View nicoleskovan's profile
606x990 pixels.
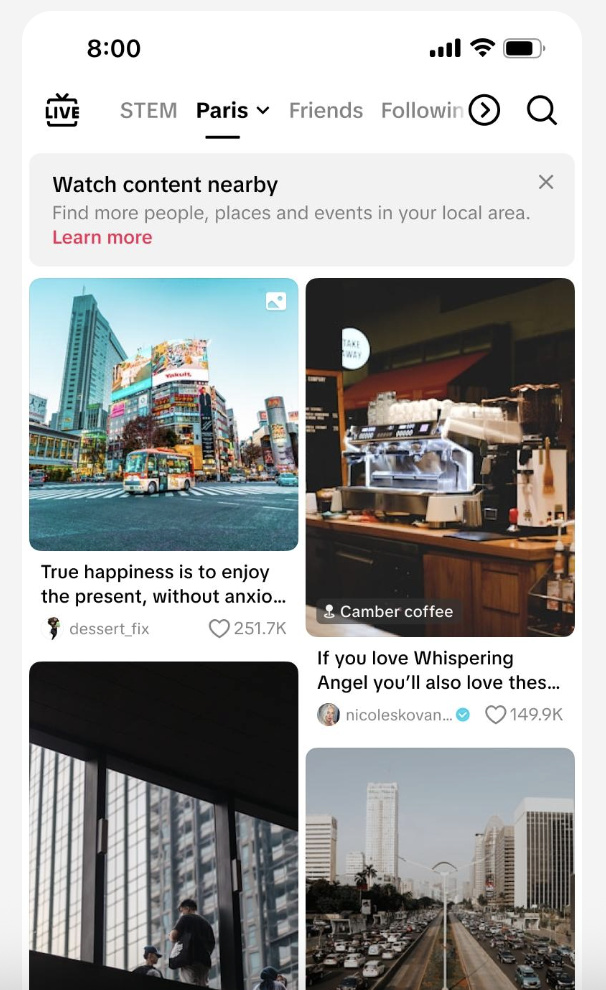click(x=385, y=714)
